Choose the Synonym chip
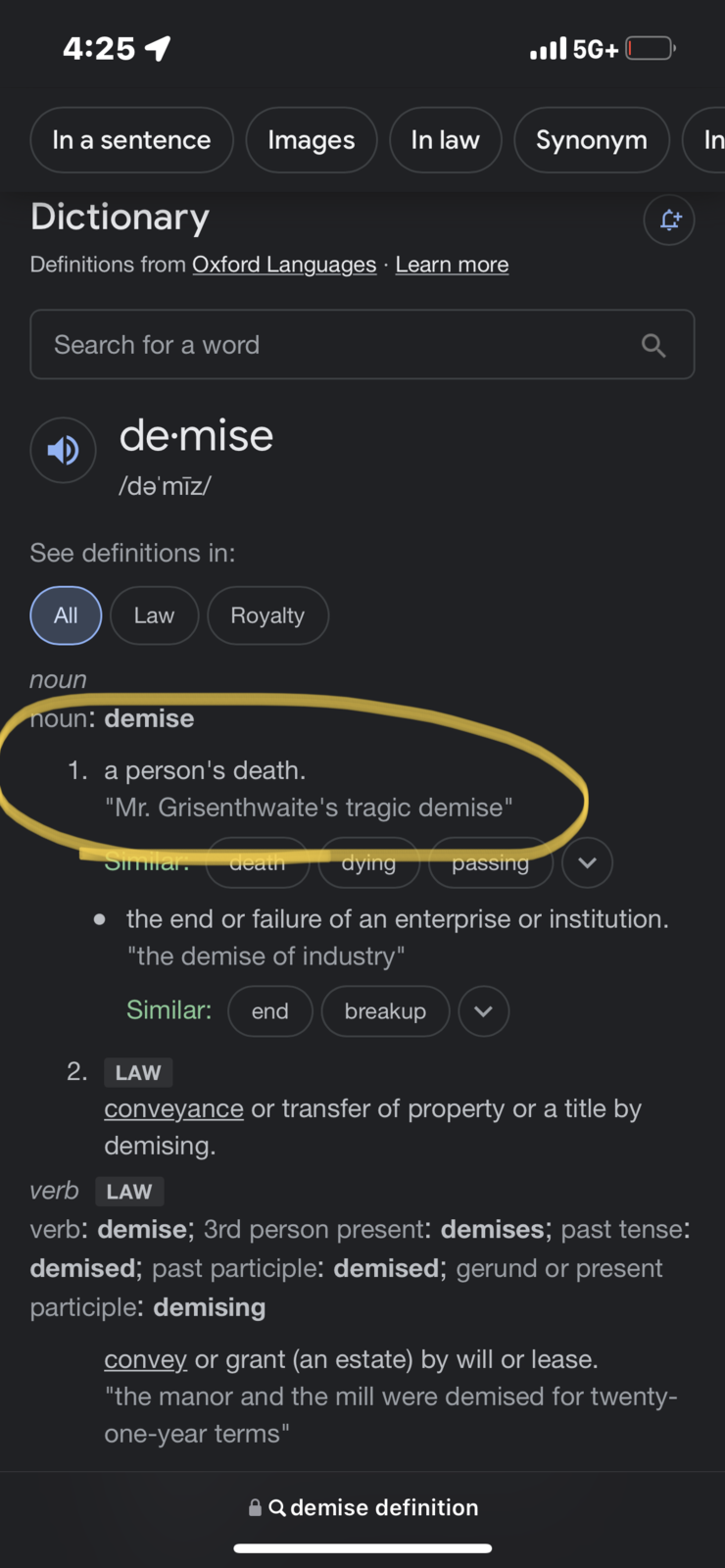 coord(592,140)
